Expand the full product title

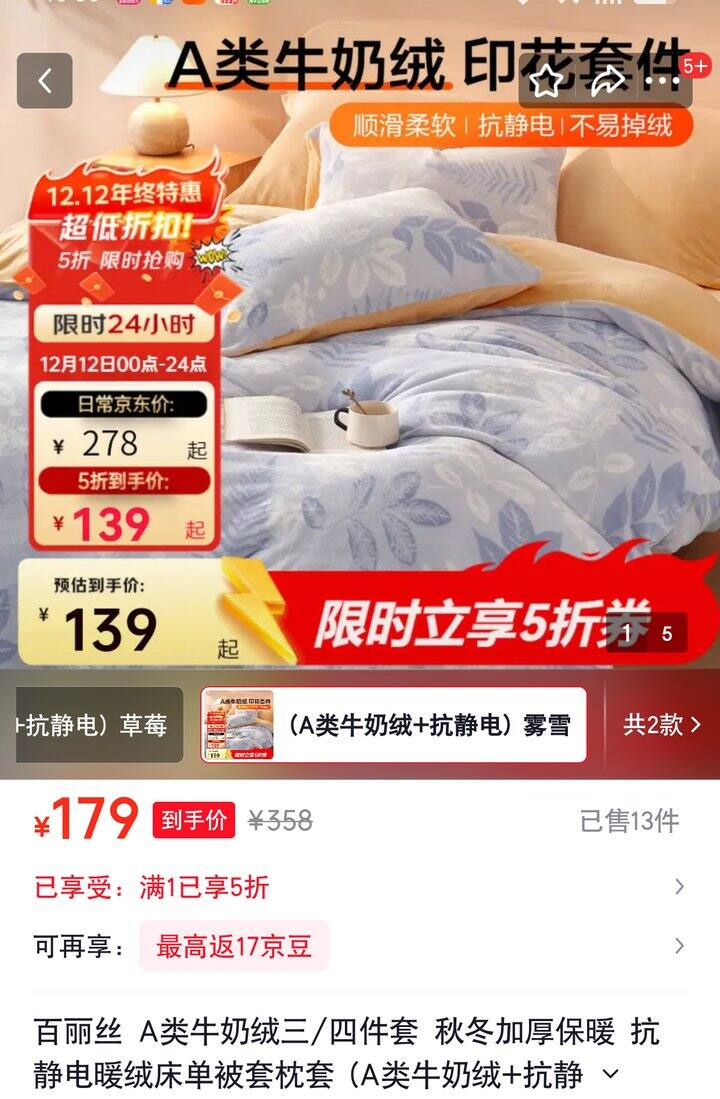[611, 1076]
